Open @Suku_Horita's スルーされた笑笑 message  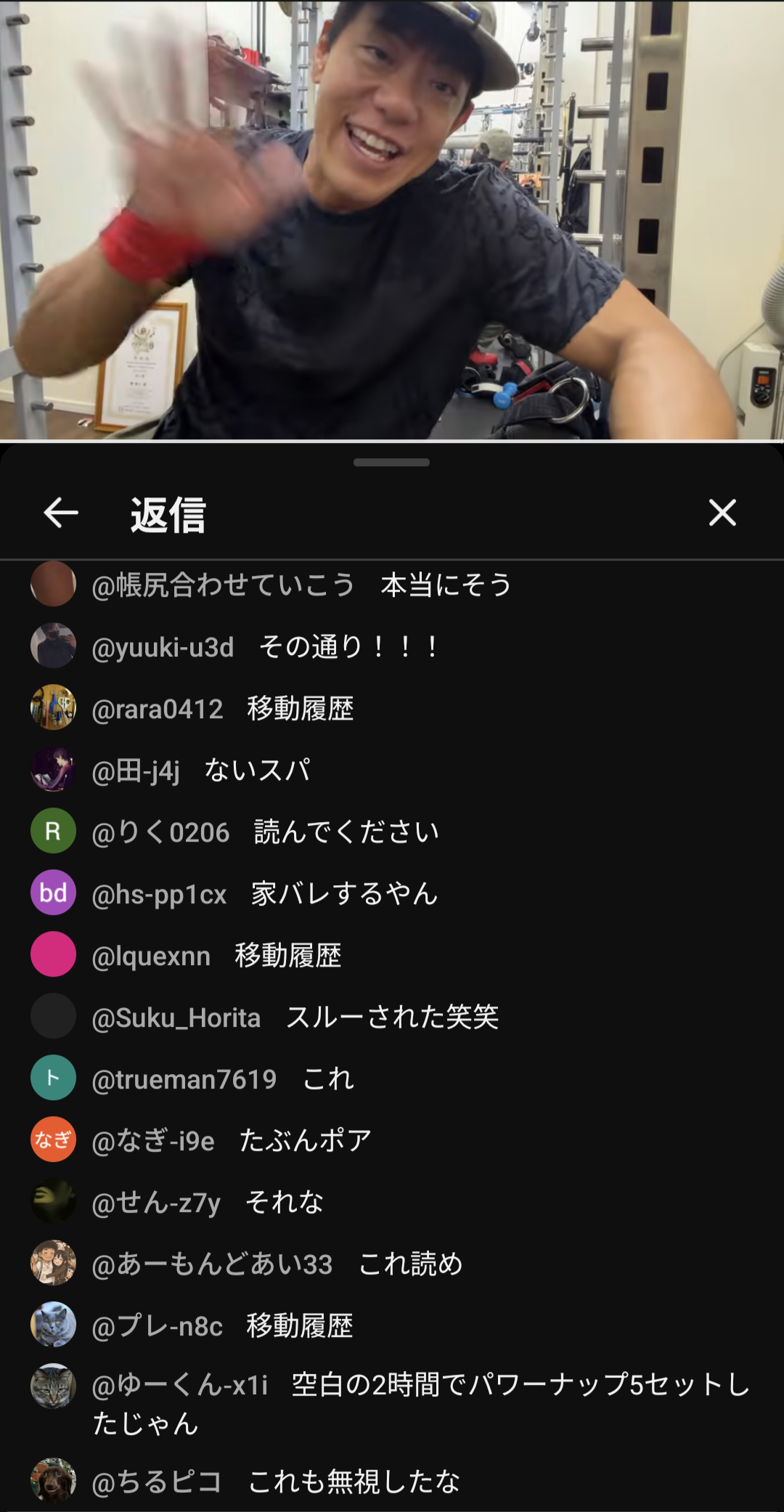click(392, 1017)
